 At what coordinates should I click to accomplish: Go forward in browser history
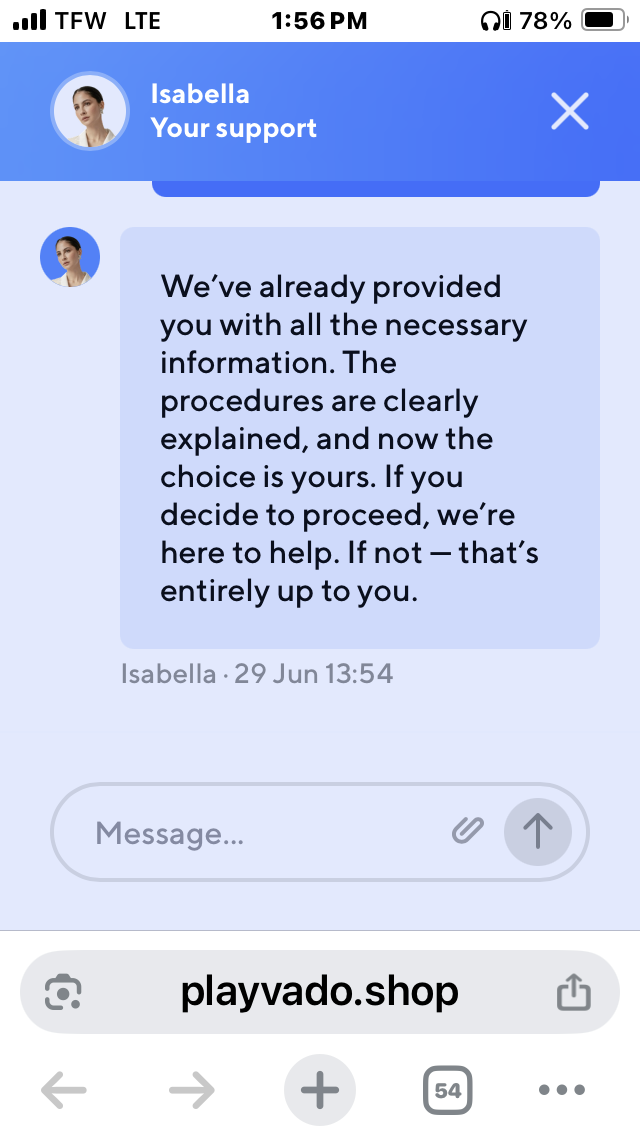[x=192, y=1089]
